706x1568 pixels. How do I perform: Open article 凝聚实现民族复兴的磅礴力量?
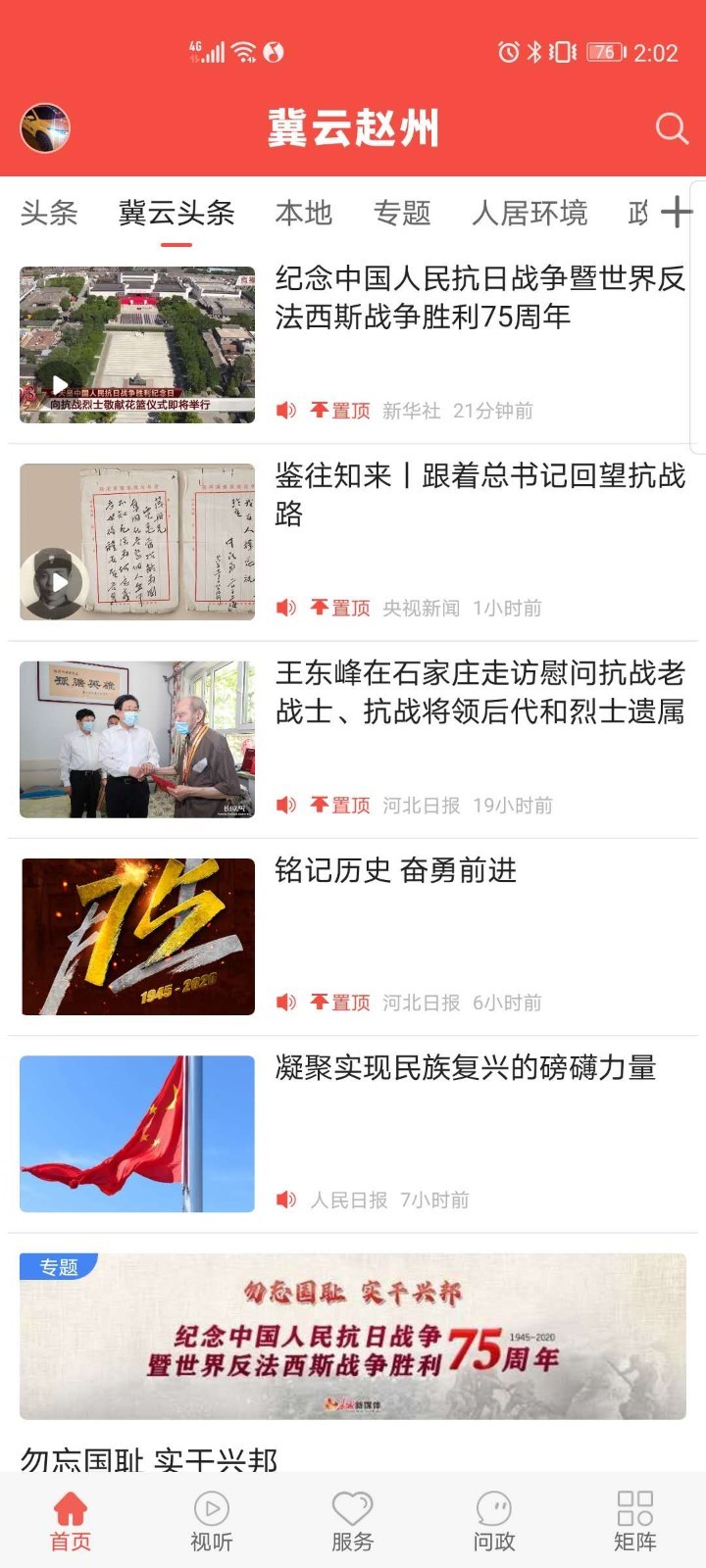pos(466,1067)
